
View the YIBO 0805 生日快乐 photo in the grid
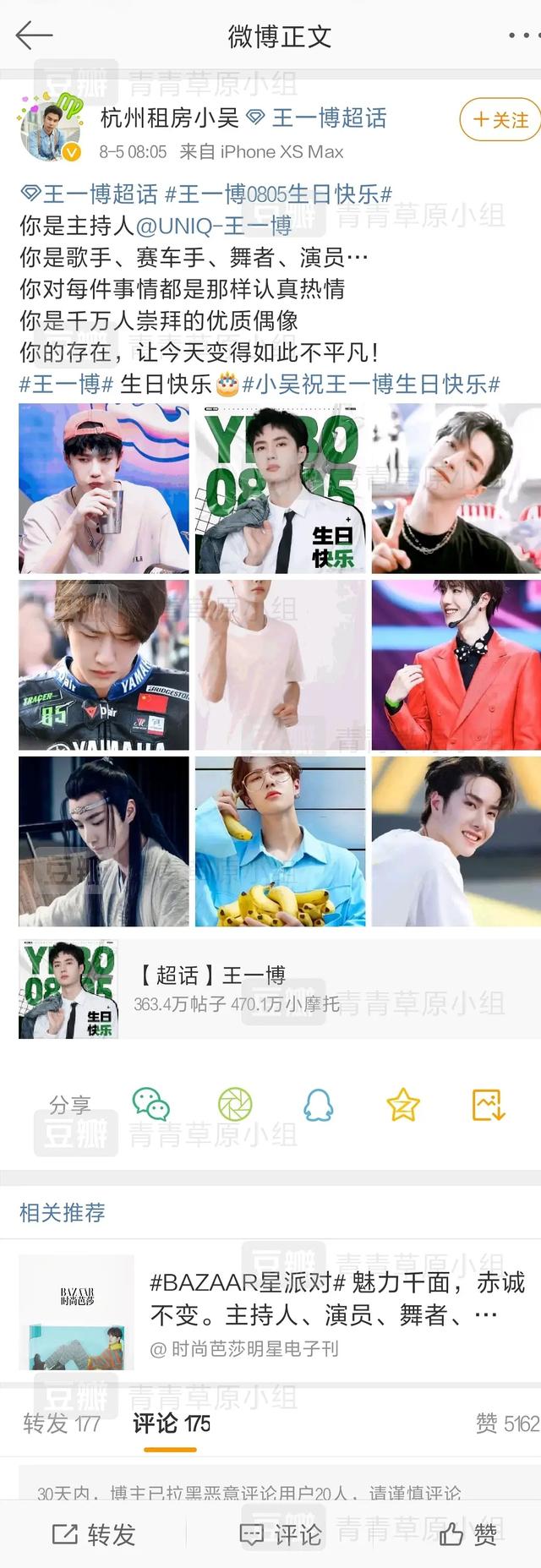point(280,489)
